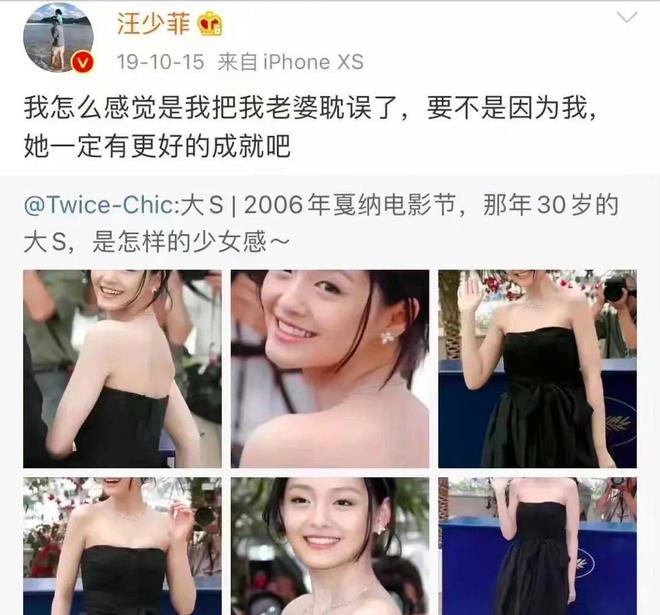The height and width of the screenshot is (615, 660).
Task: View the close-up smiling photo with earring
Action: (329, 368)
